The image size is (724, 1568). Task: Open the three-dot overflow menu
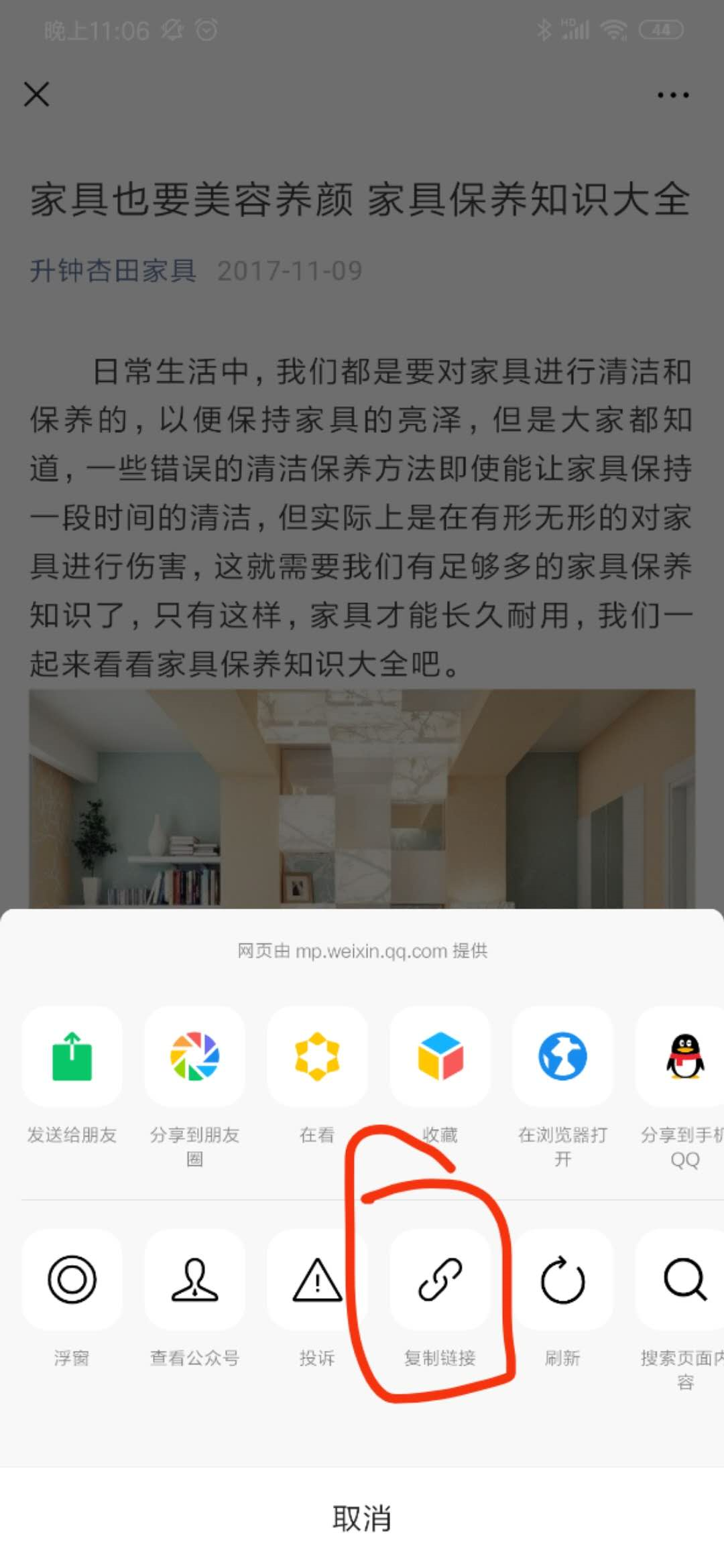click(672, 95)
